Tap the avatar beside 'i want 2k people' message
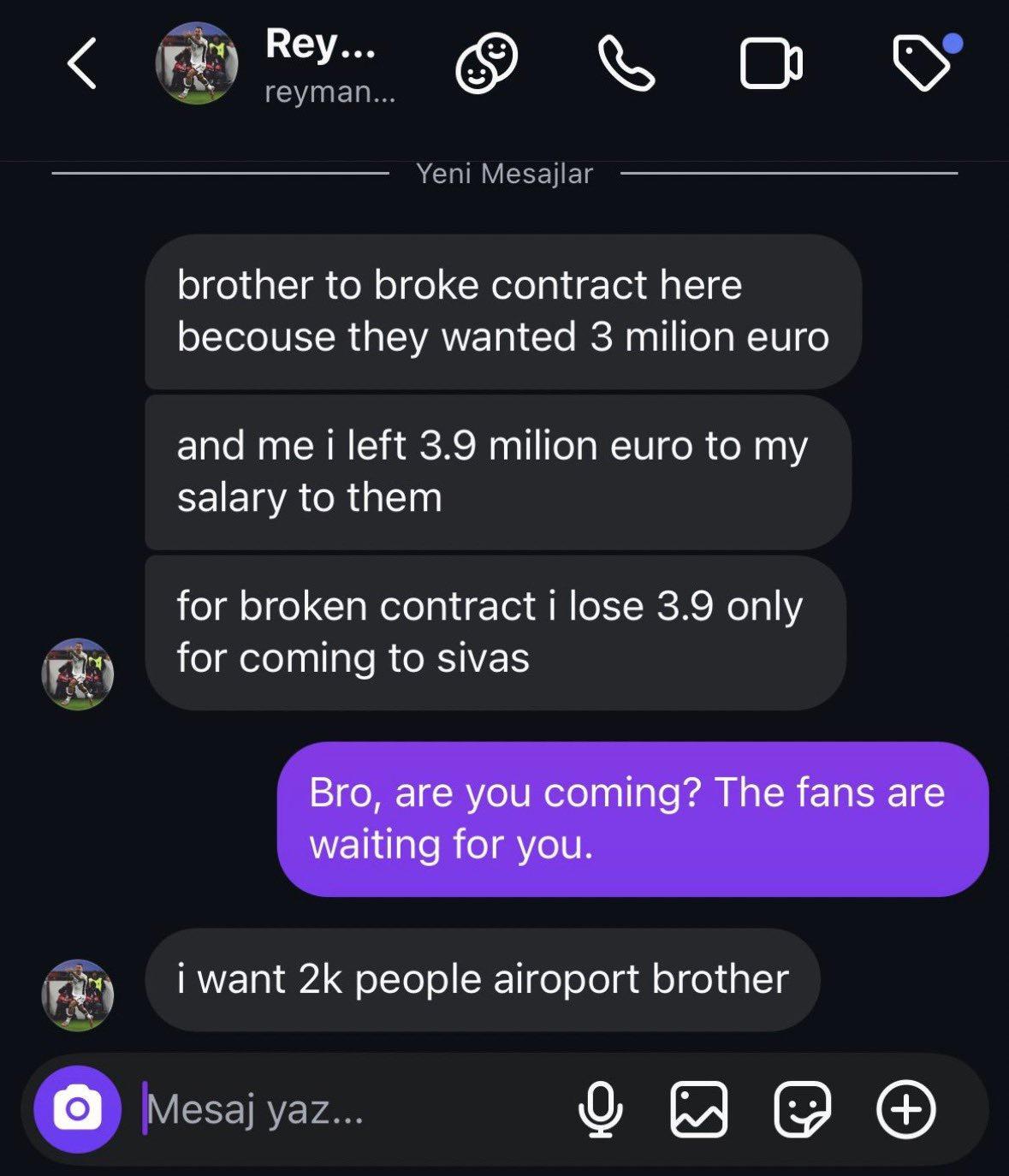The height and width of the screenshot is (1176, 1009). coord(78,995)
